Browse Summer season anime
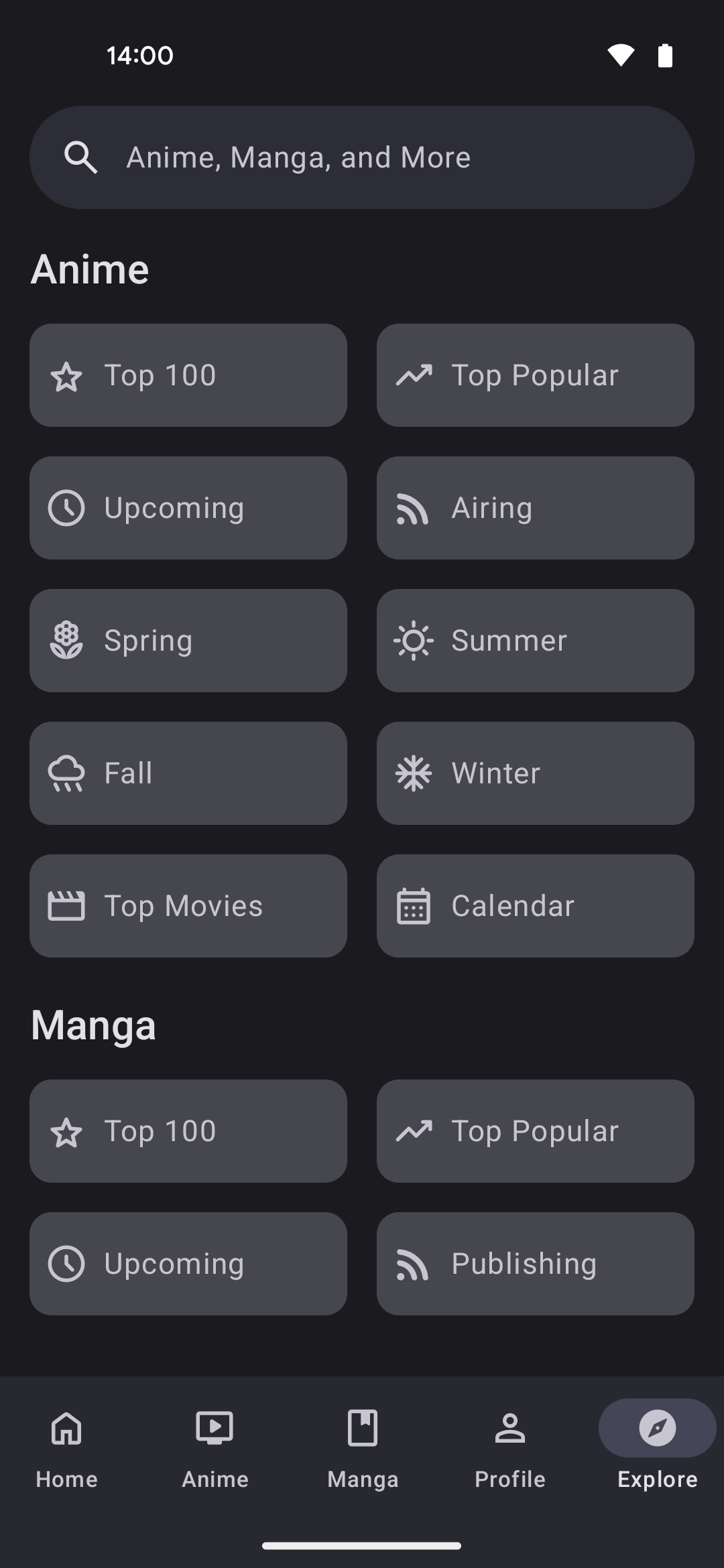Screen dimensions: 724x1568 click(x=535, y=641)
